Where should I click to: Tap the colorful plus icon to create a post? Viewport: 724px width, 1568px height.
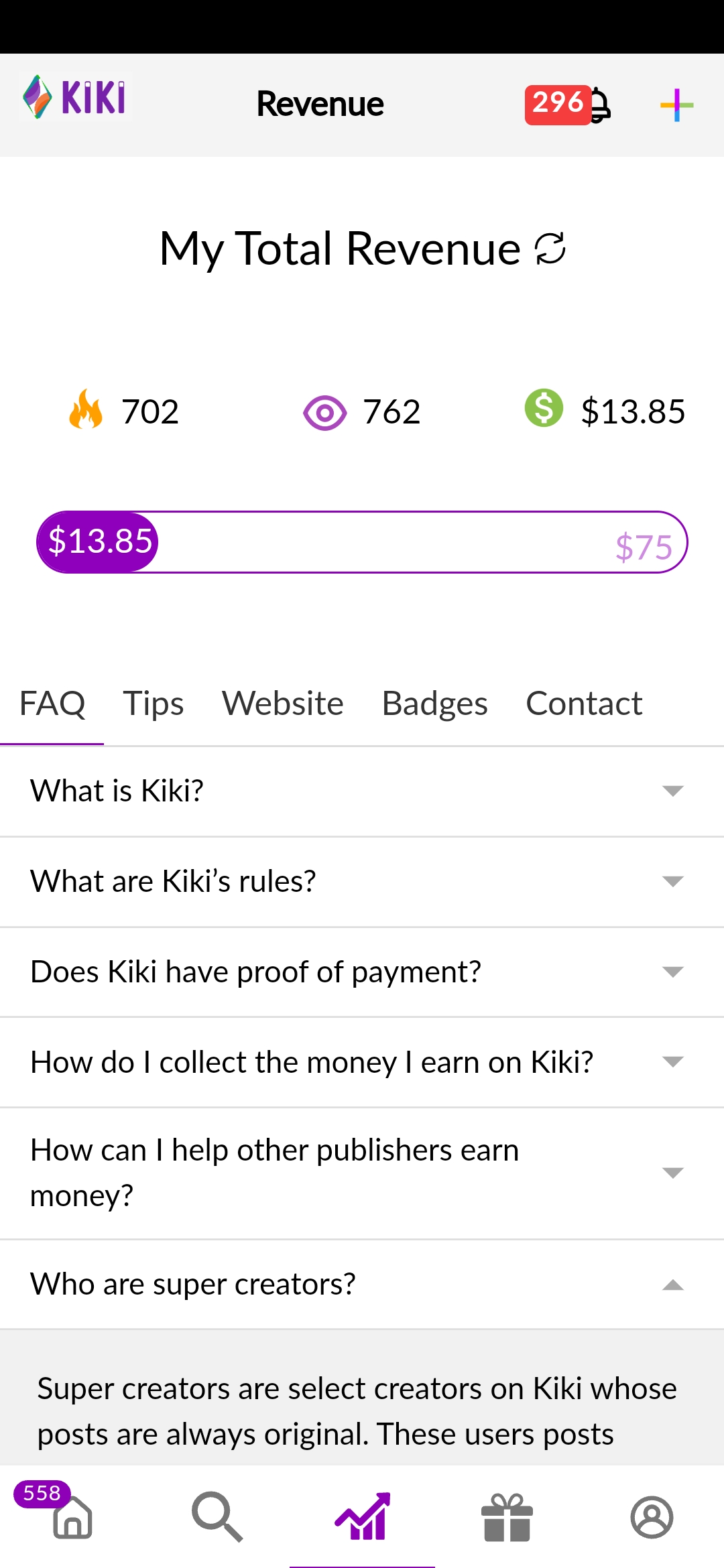pos(676,105)
